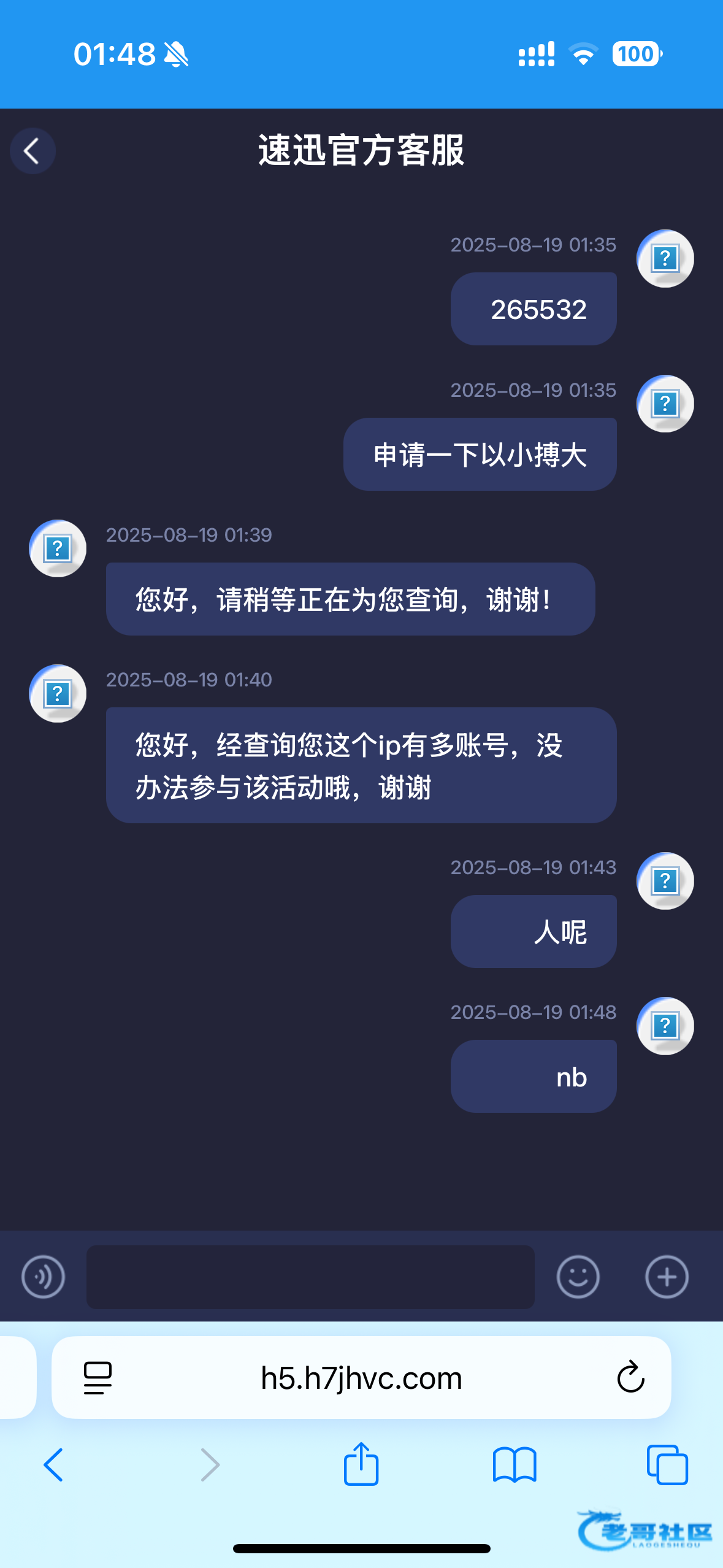Open the emoji picker
The height and width of the screenshot is (1568, 723).
pyautogui.click(x=578, y=1277)
